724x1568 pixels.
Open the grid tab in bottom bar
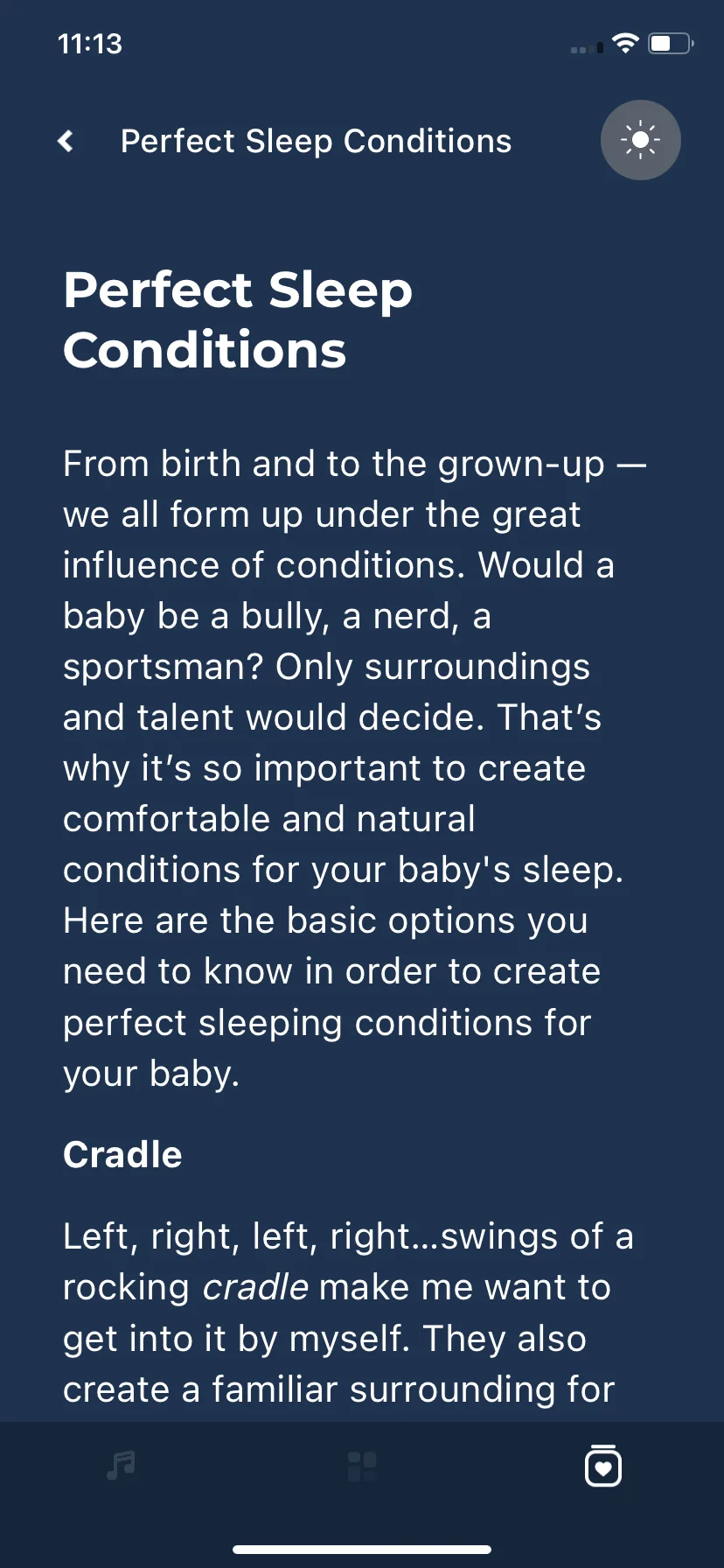362,1466
